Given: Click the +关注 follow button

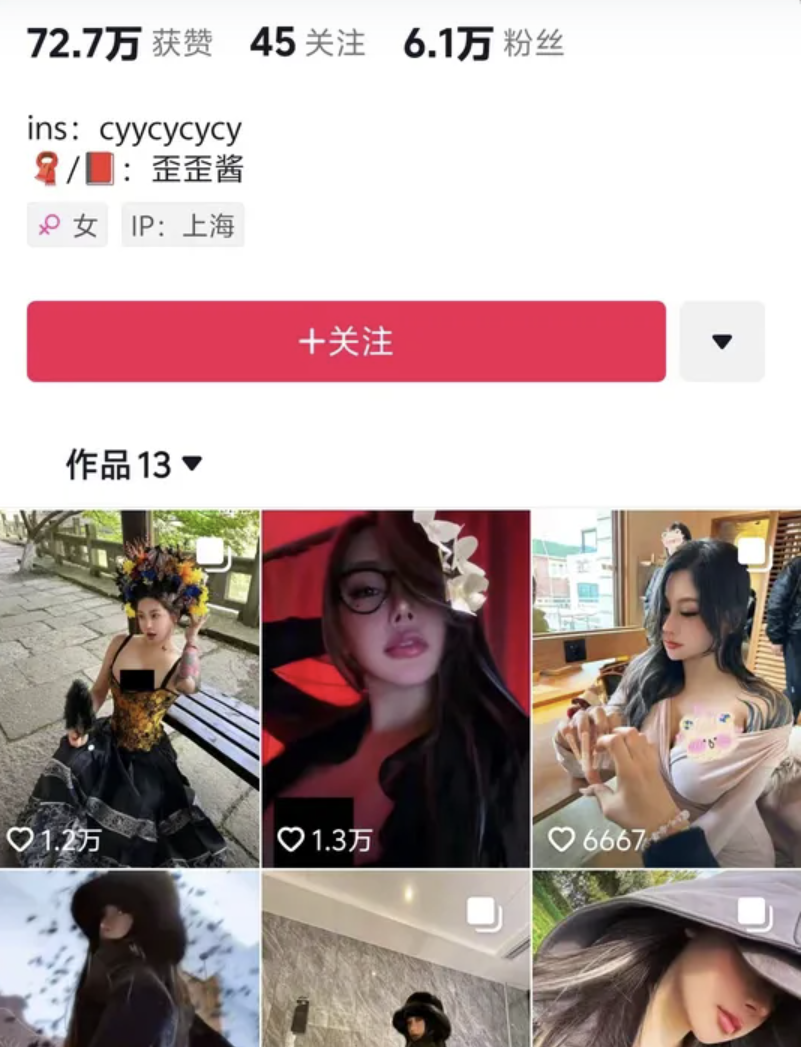Looking at the screenshot, I should point(346,340).
